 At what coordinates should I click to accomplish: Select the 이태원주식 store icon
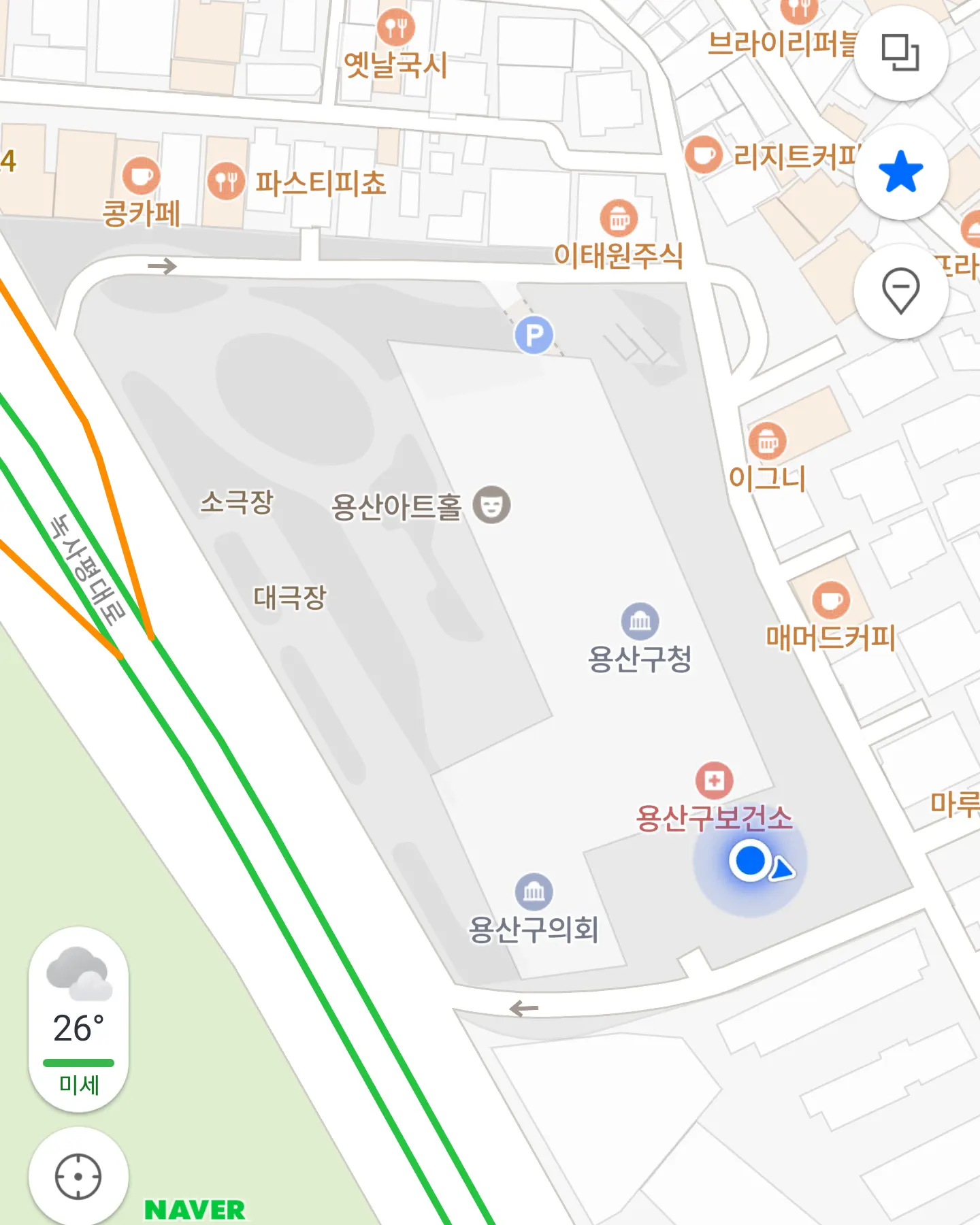click(618, 216)
